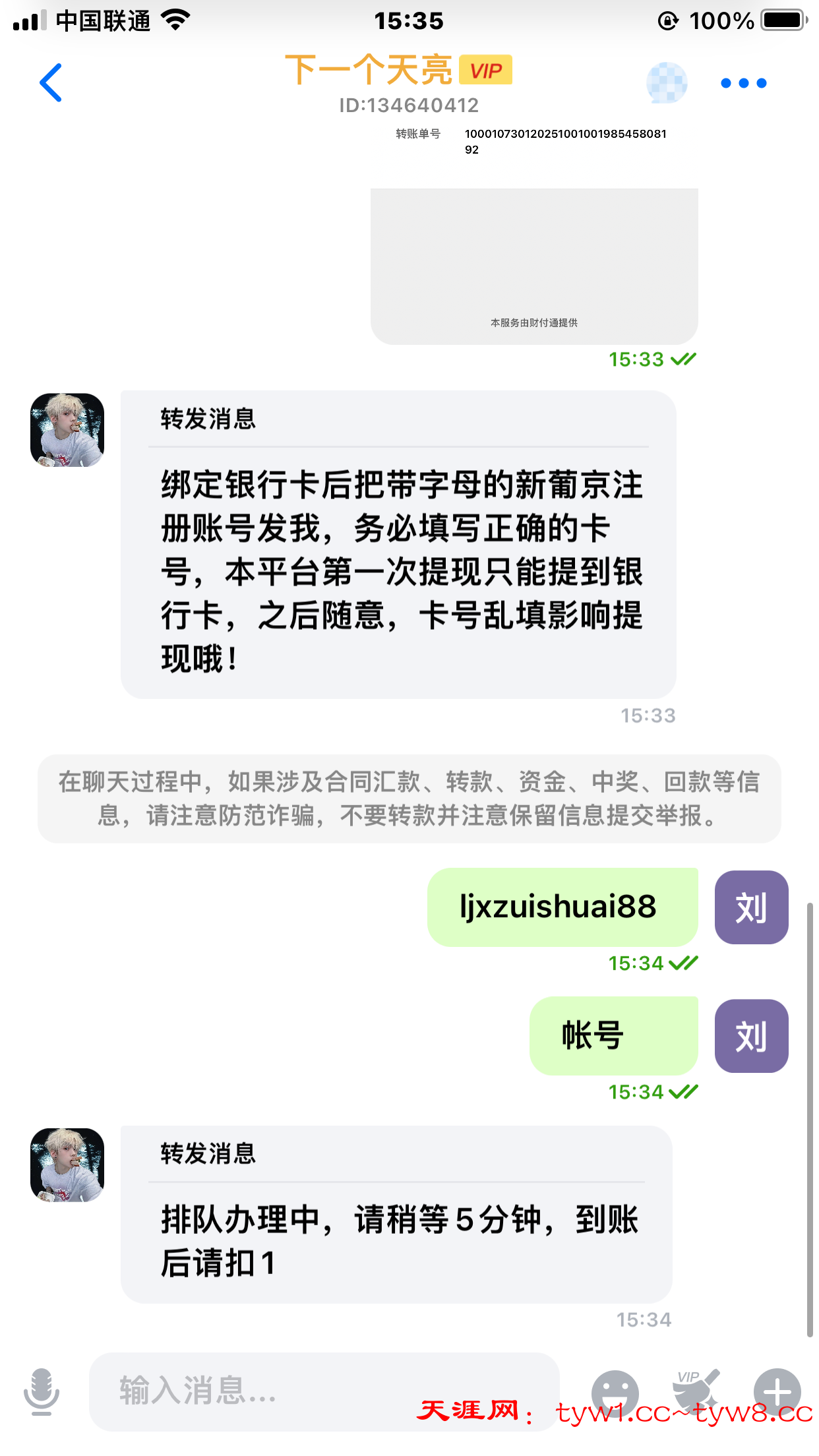Open the contact avatar beside the title

[667, 83]
